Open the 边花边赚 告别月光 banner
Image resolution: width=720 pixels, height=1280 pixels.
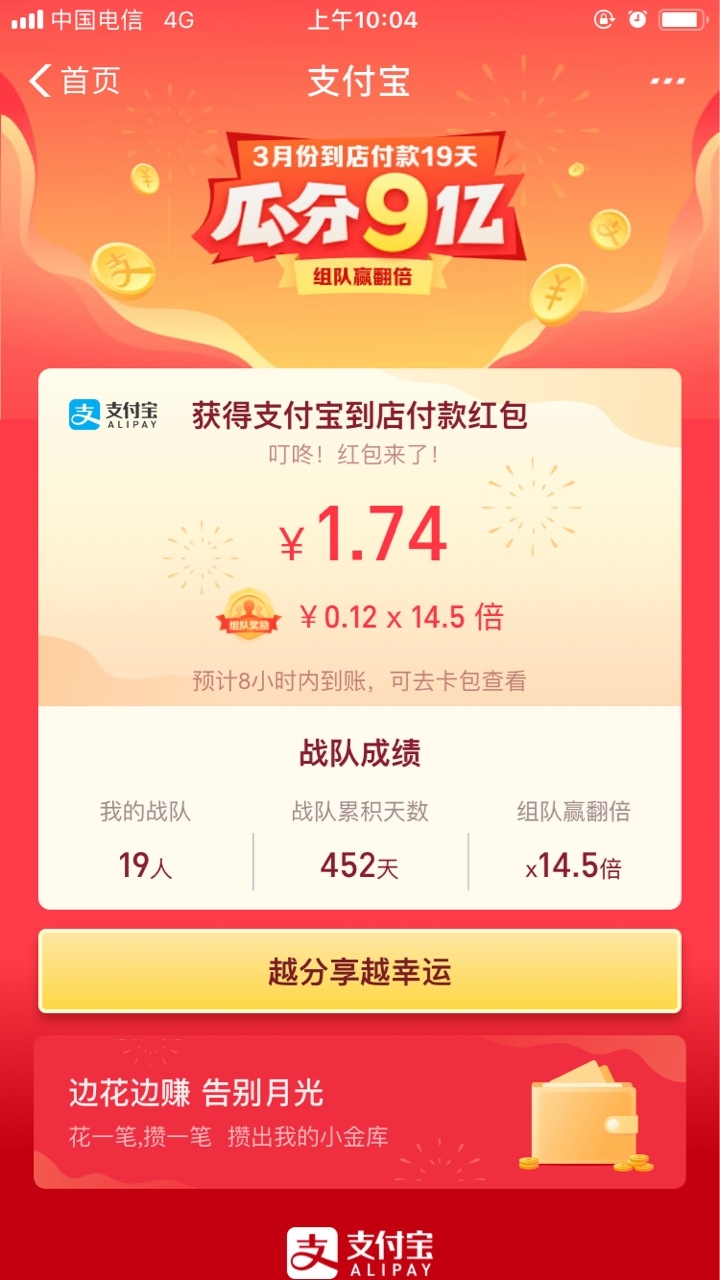point(360,1112)
